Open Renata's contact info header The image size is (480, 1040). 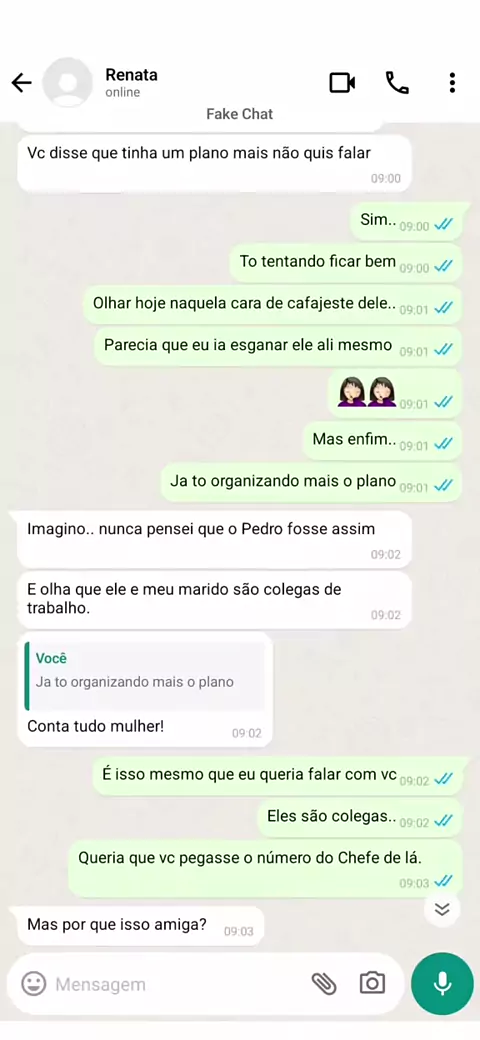pyautogui.click(x=131, y=83)
